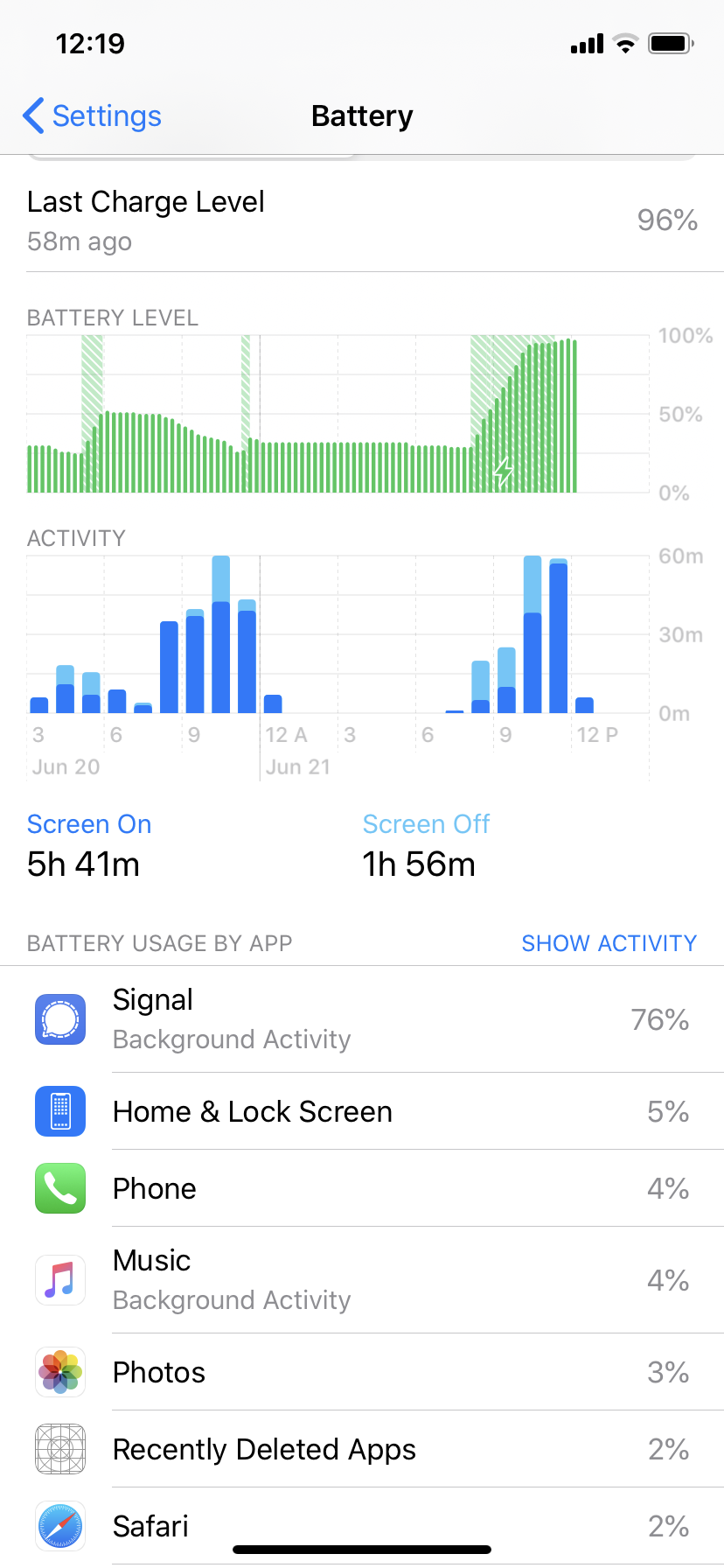Screen dimensions: 724x1568
Task: Open the Battery Usage by App section header
Action: click(159, 943)
